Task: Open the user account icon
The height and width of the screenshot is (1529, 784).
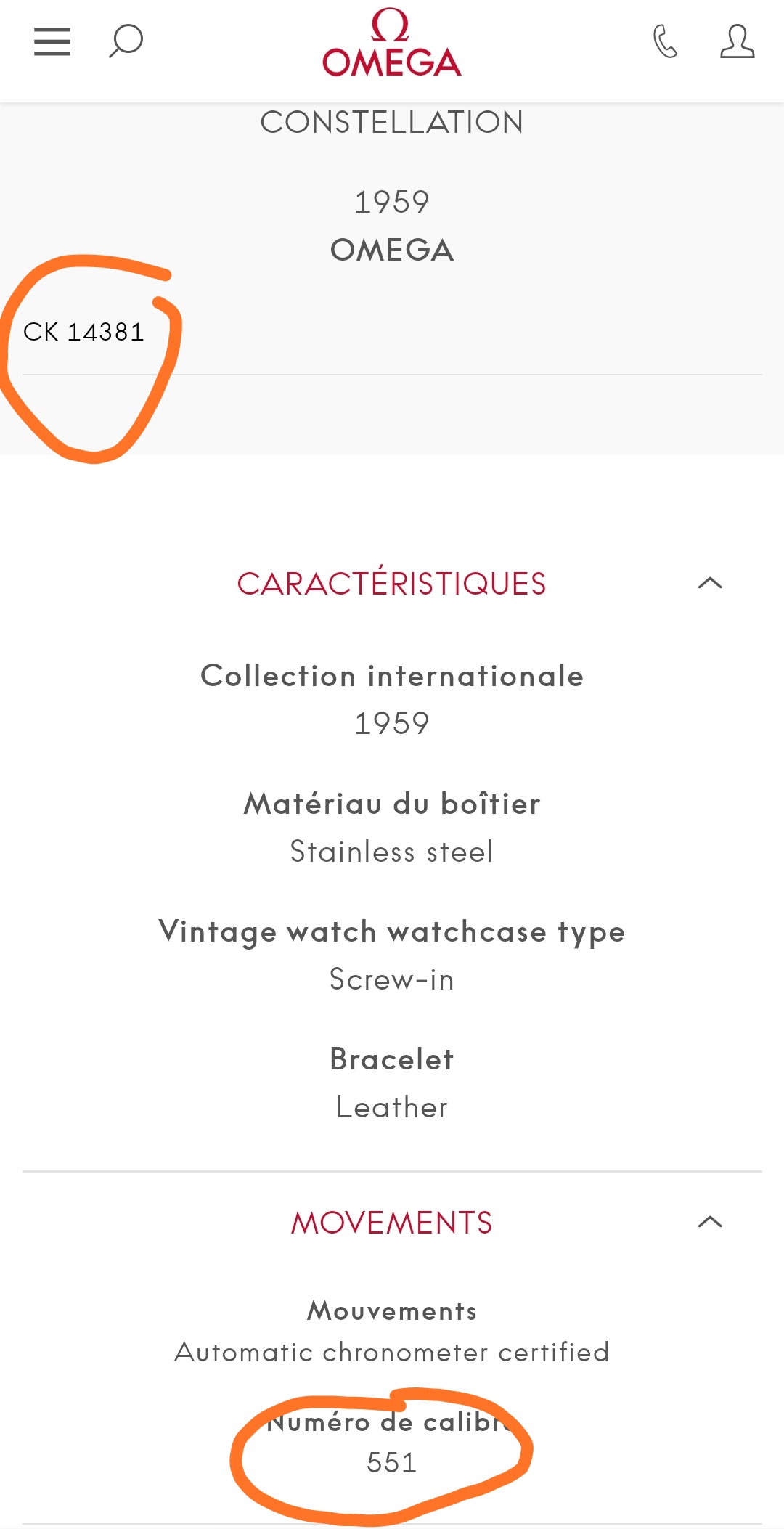Action: [x=737, y=41]
